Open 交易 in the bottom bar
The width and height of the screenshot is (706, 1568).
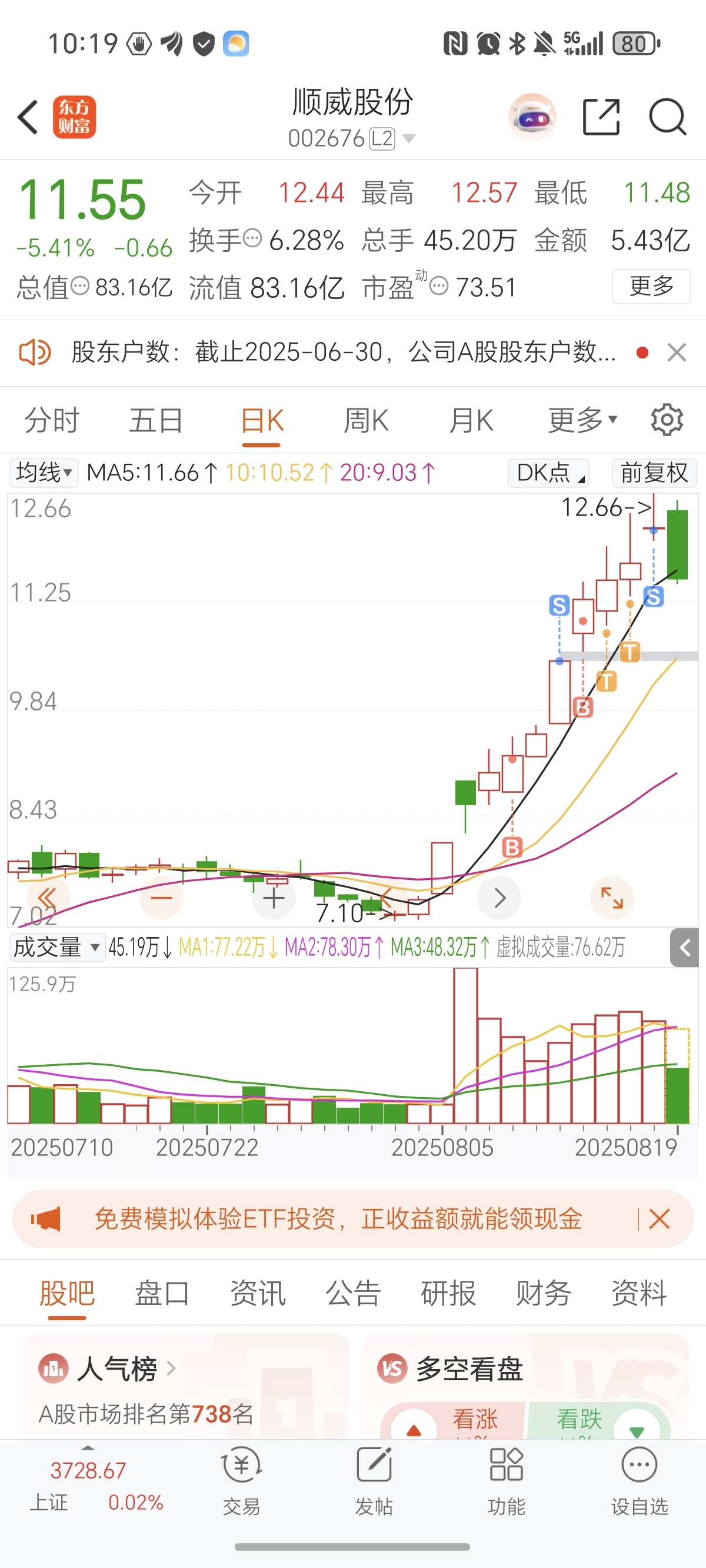[x=242, y=1481]
